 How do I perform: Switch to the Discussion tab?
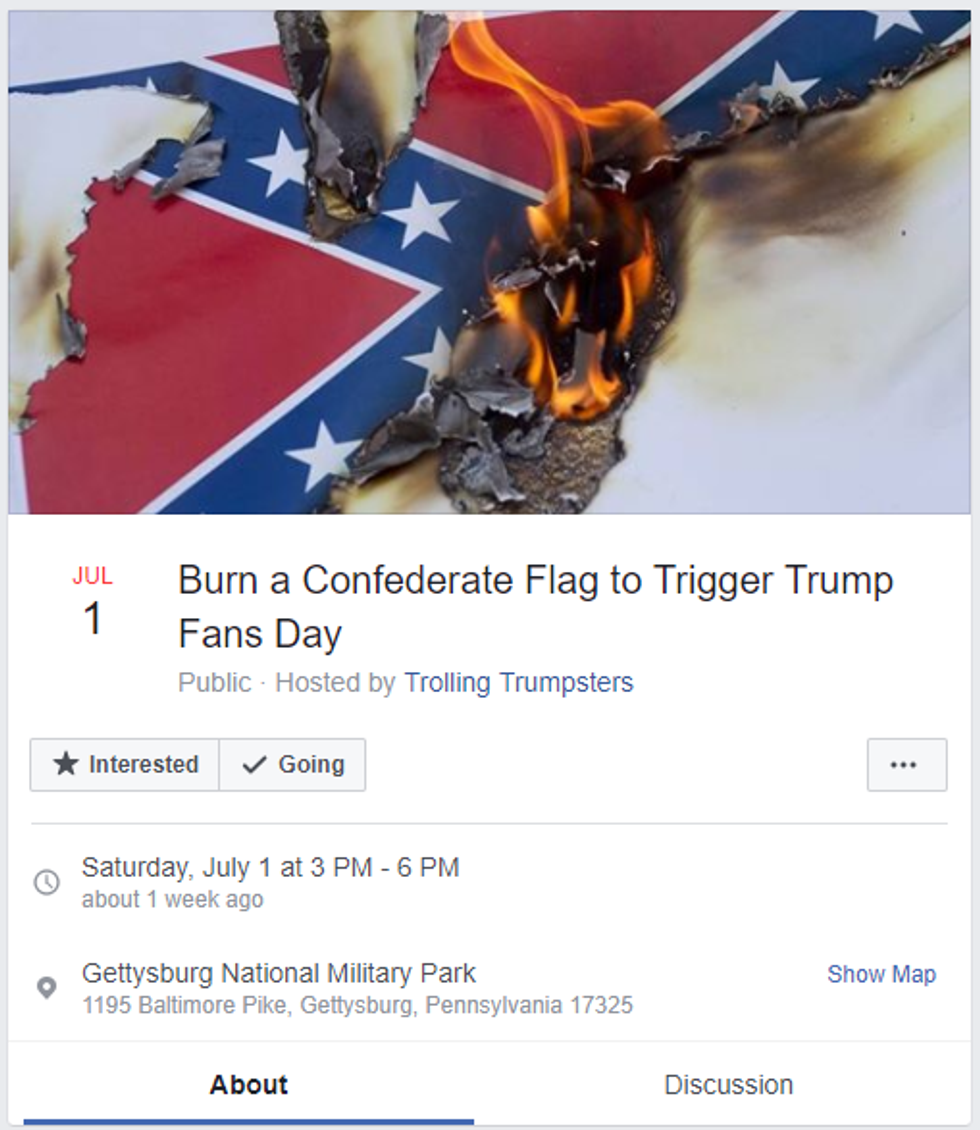point(728,1085)
